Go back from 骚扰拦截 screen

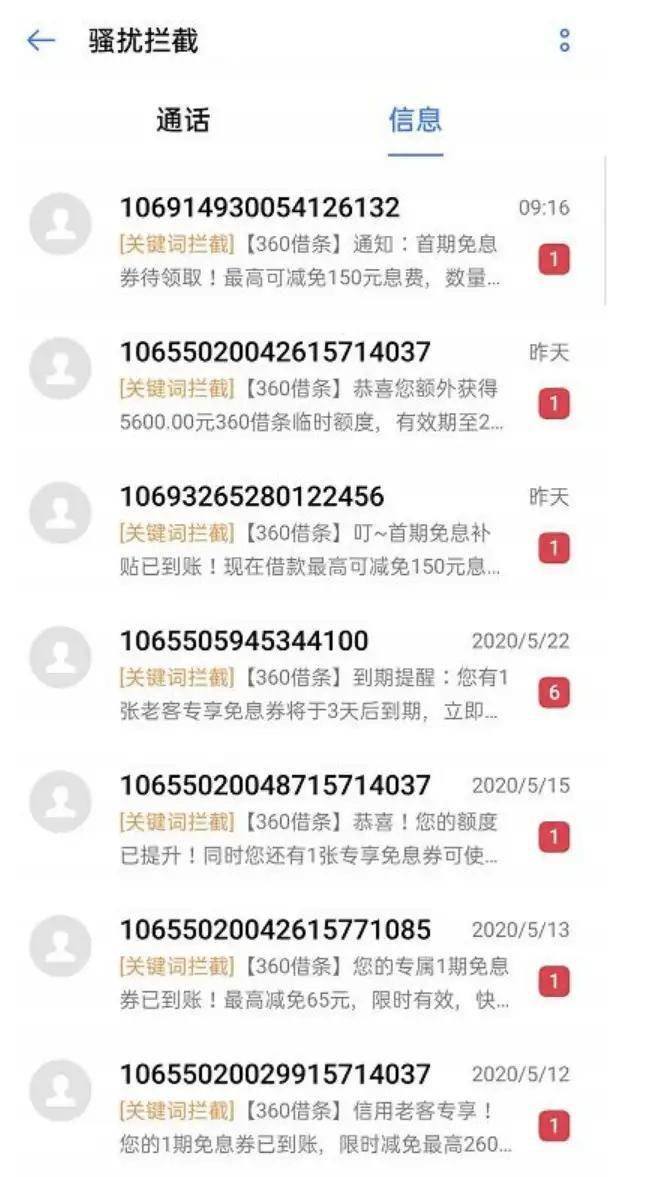click(x=41, y=41)
